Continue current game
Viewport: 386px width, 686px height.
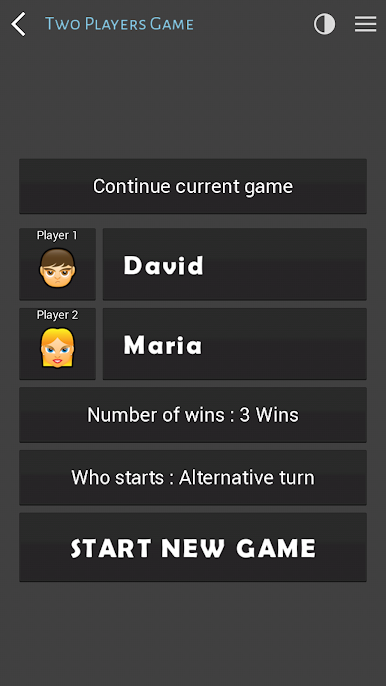tap(193, 186)
